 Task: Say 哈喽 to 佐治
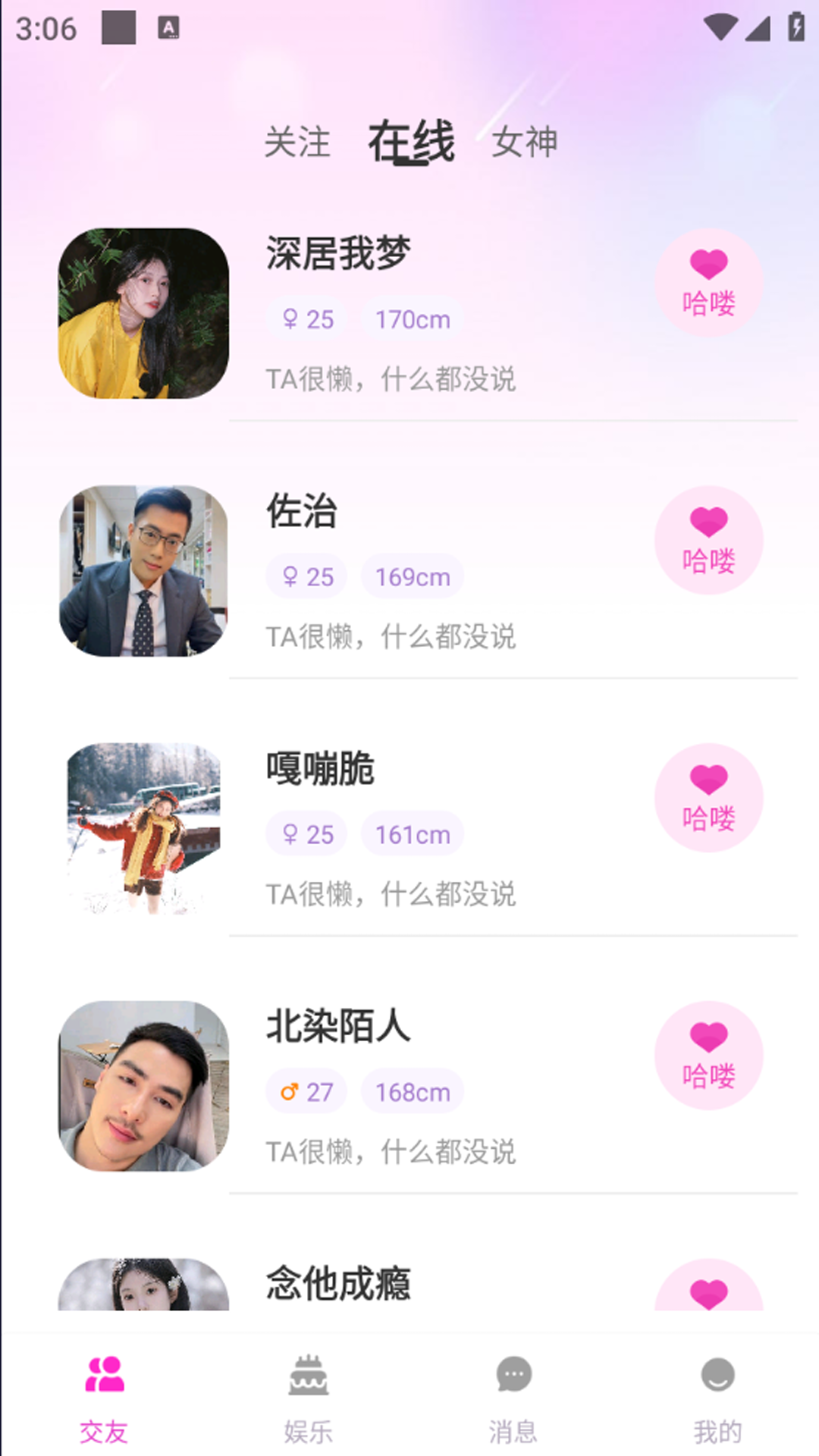pyautogui.click(x=709, y=540)
